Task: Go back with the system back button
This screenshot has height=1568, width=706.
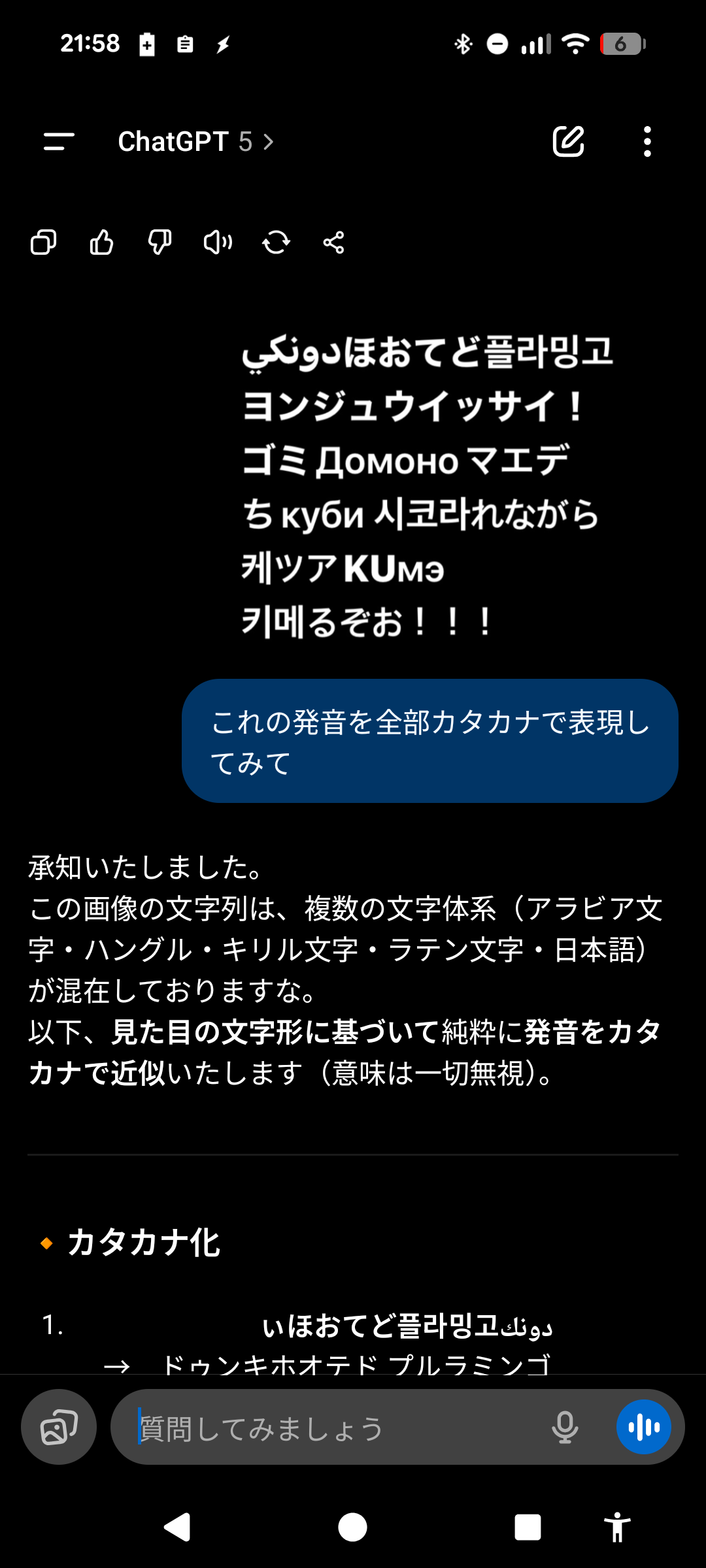Action: coord(176,1527)
